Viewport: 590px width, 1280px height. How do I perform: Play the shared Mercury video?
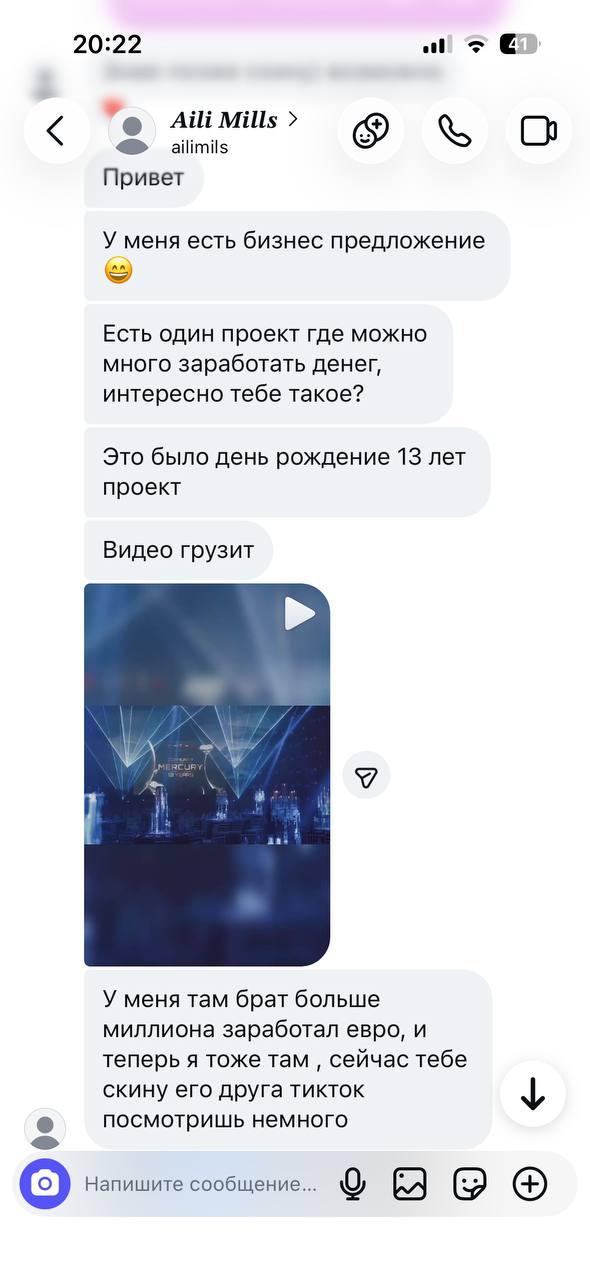(x=207, y=774)
